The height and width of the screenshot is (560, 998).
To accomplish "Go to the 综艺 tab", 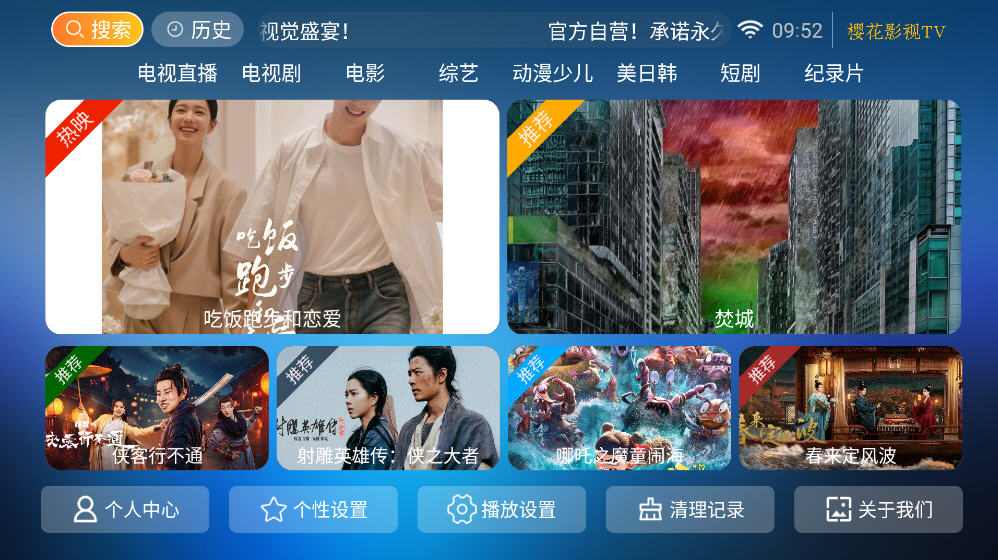I will (x=458, y=73).
